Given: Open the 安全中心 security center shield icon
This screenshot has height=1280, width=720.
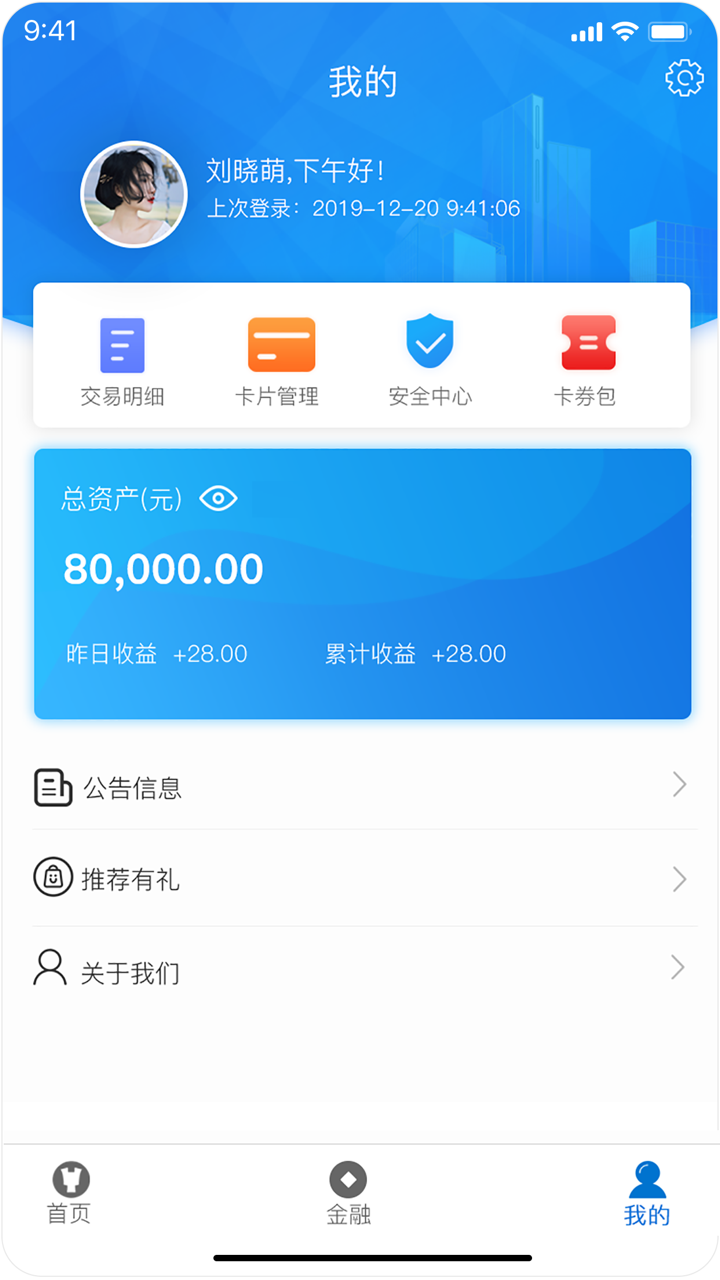Looking at the screenshot, I should (x=429, y=343).
